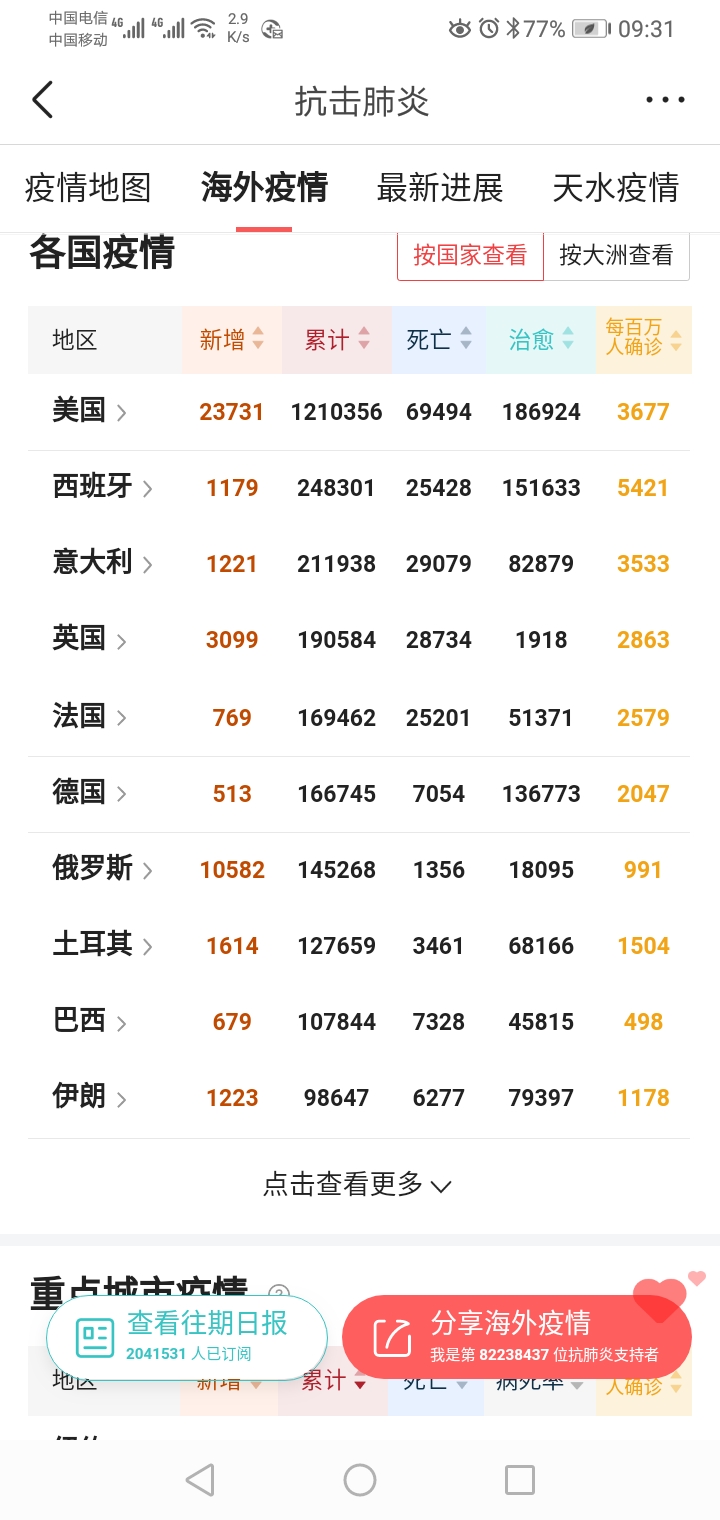720x1520 pixels.
Task: View 伊朗 country details
Action: coord(90,1098)
